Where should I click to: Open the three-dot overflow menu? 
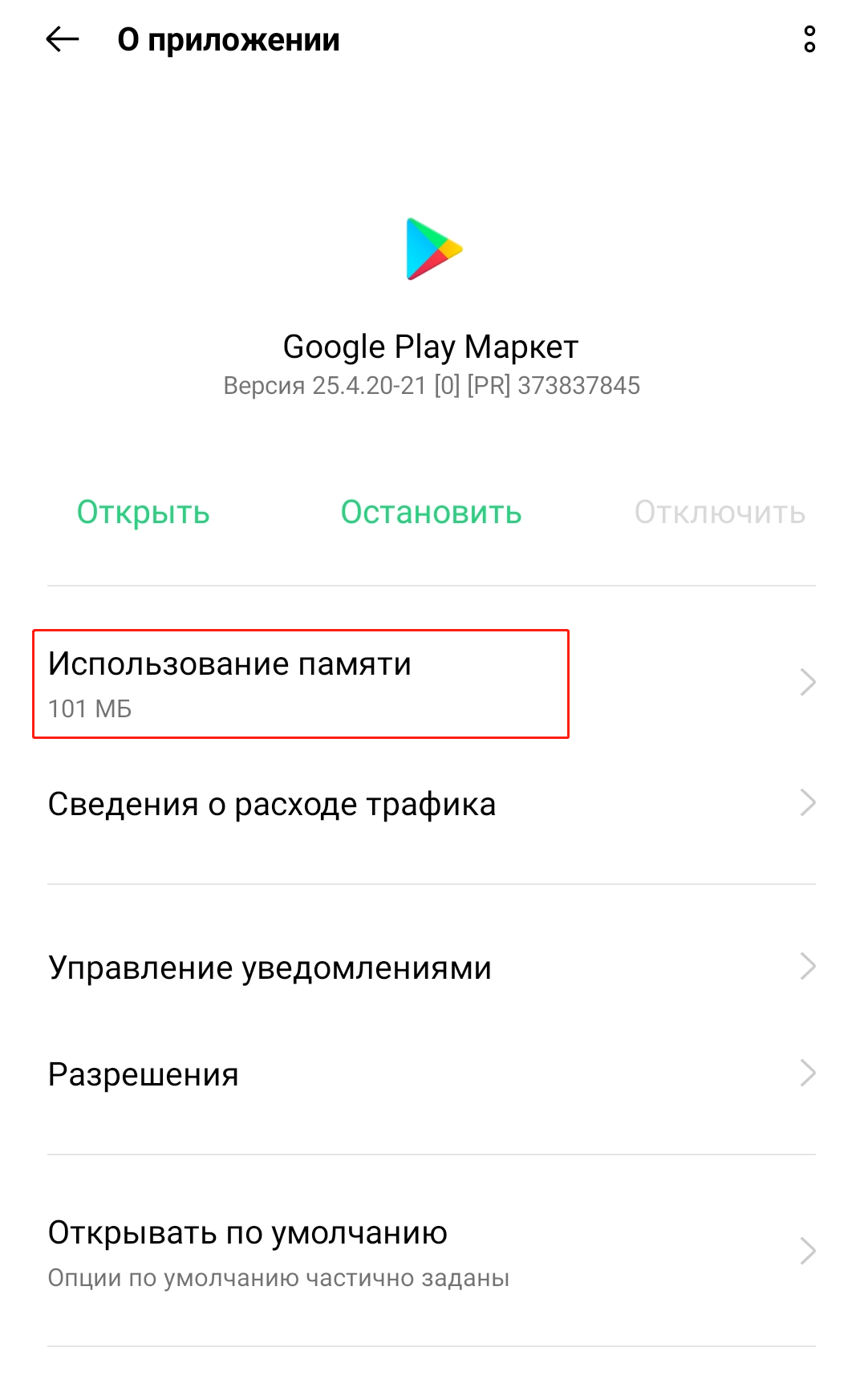tap(809, 39)
